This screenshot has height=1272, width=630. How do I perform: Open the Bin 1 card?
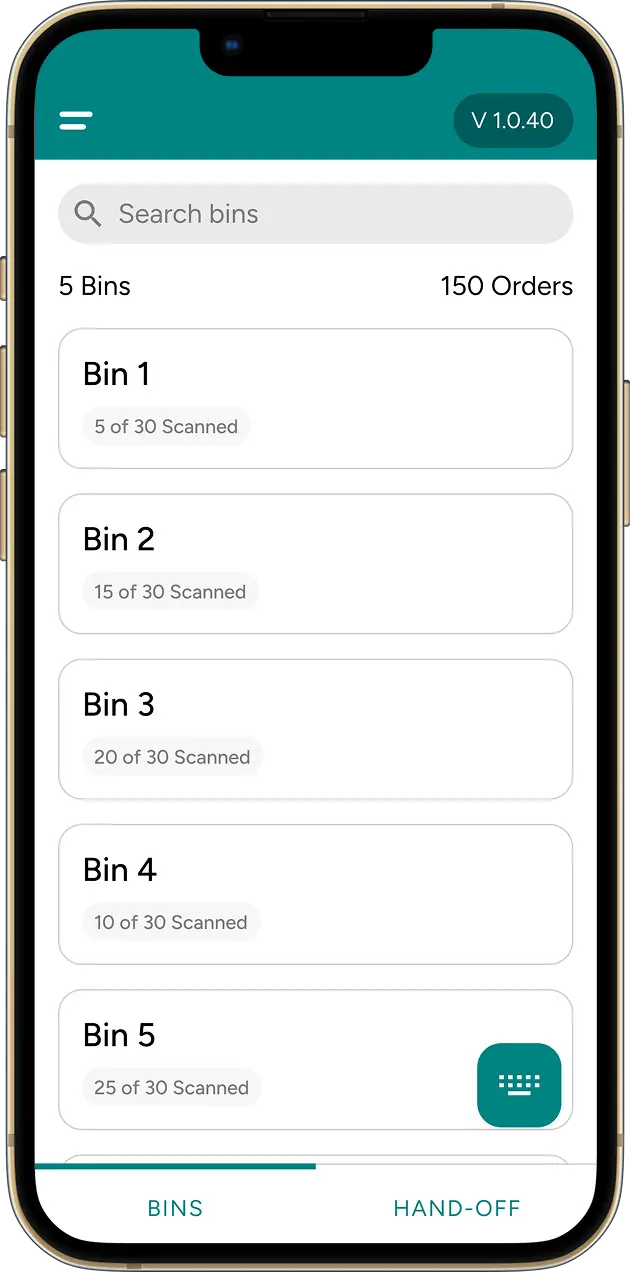[315, 398]
